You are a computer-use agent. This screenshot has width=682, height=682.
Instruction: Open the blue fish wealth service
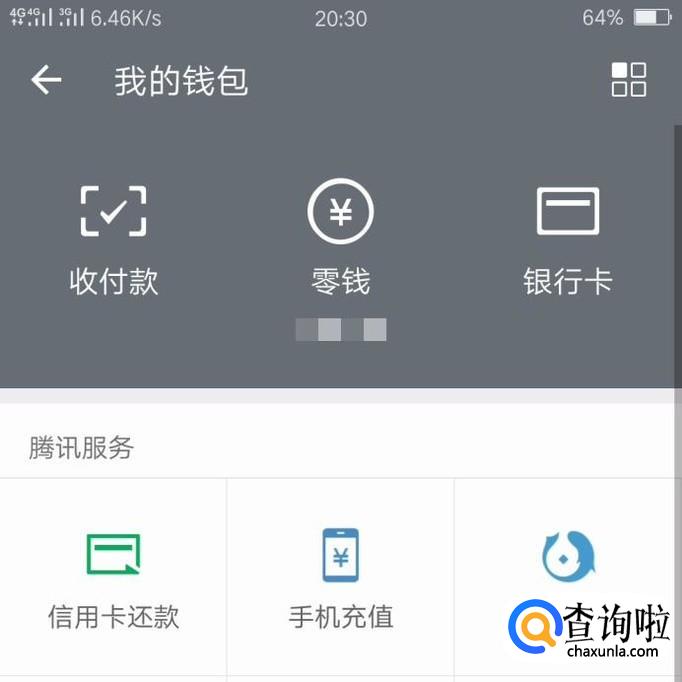click(567, 556)
